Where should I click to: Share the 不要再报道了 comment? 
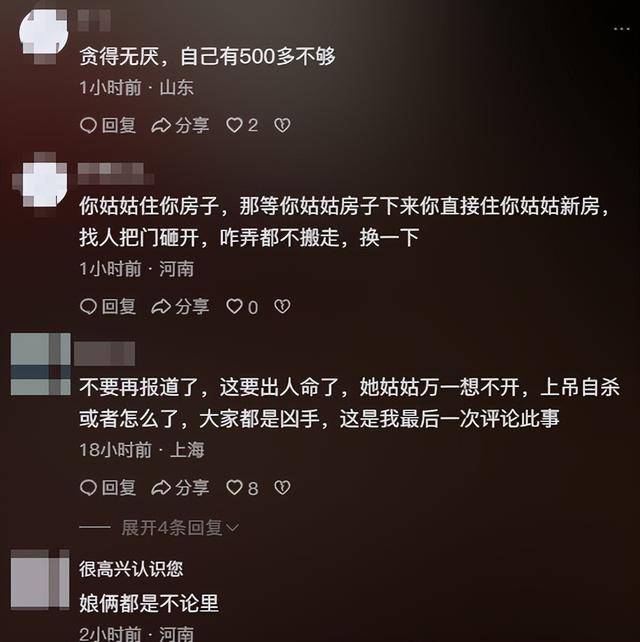click(180, 488)
